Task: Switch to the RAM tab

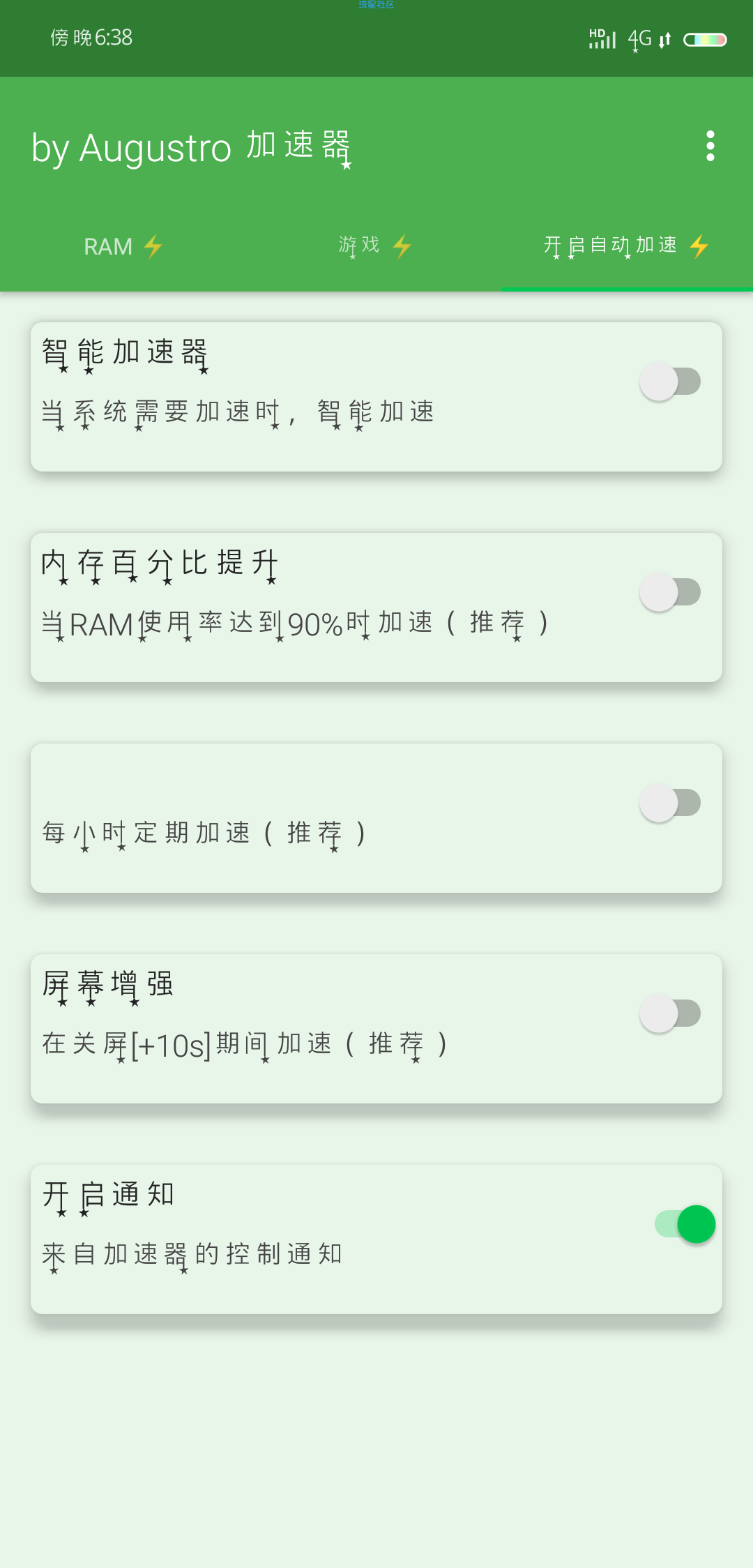Action: pyautogui.click(x=125, y=247)
